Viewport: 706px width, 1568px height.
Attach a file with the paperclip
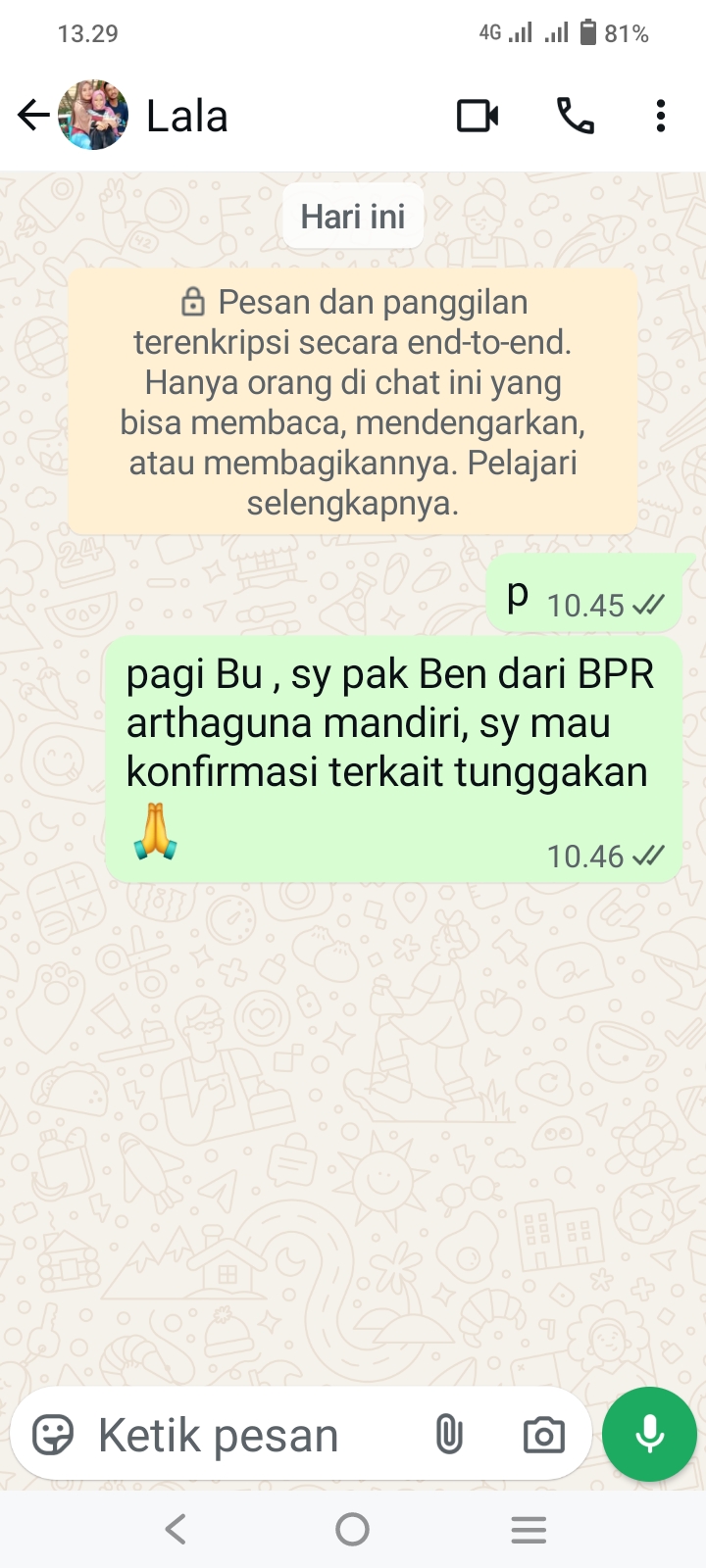(x=448, y=1436)
